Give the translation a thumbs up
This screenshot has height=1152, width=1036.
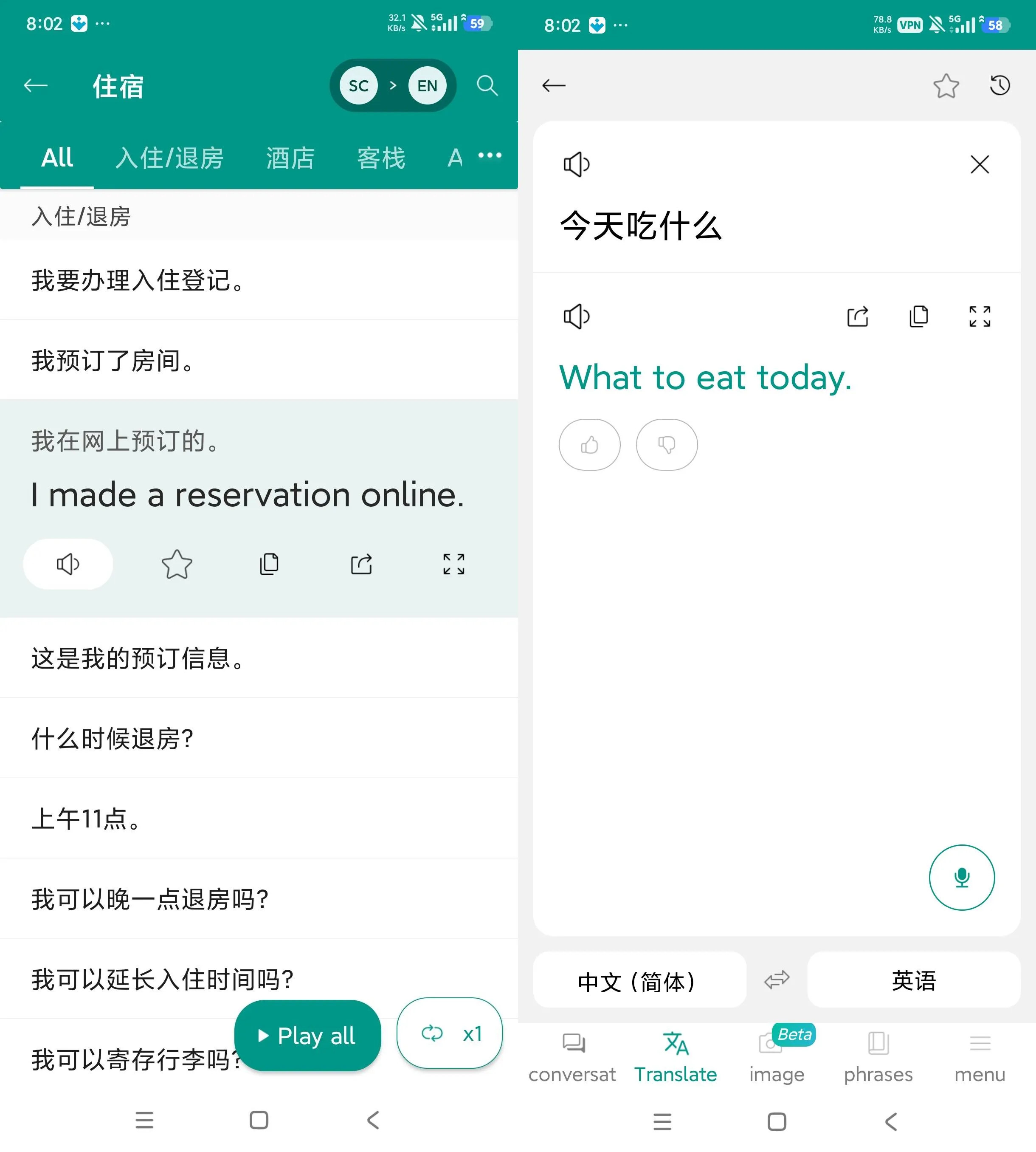(x=589, y=445)
